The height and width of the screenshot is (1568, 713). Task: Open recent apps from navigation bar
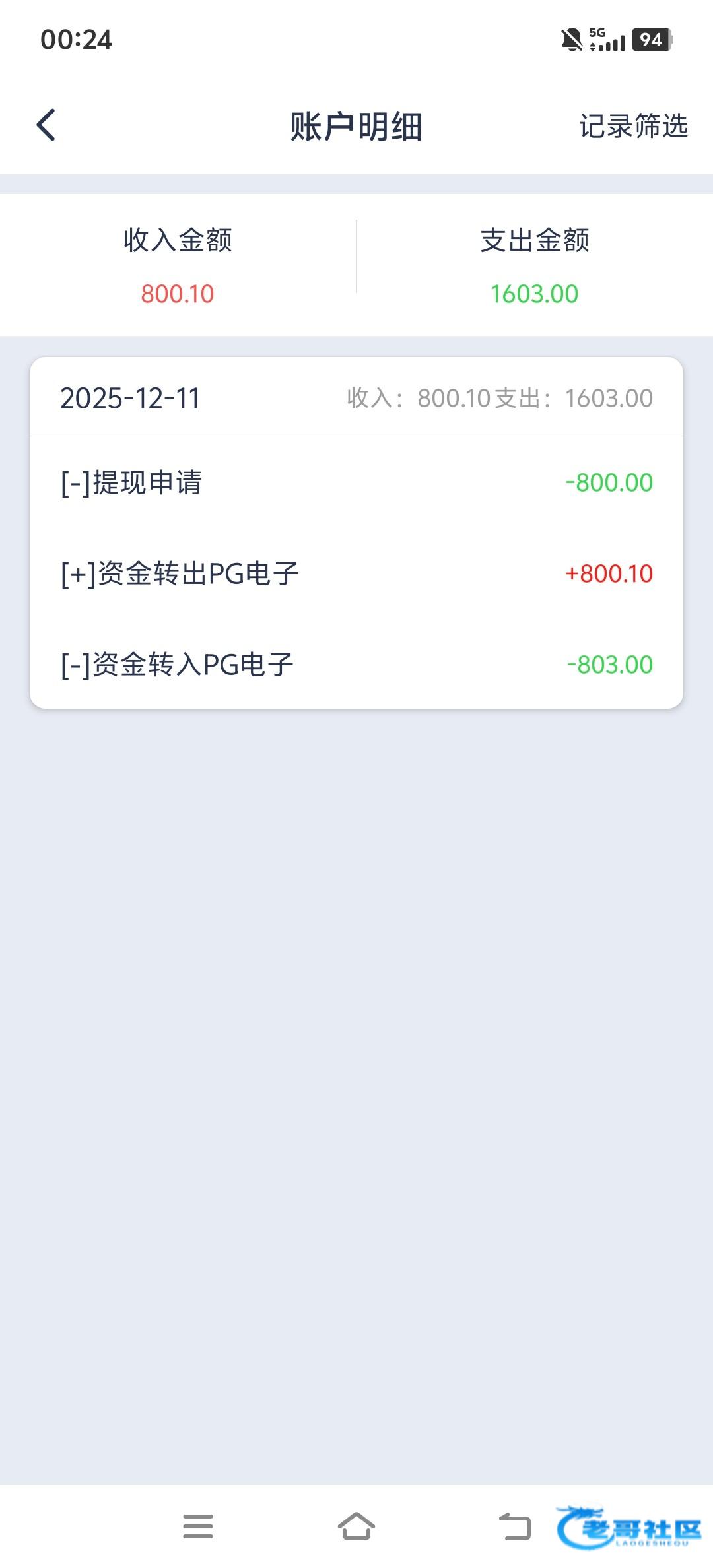tap(197, 1526)
